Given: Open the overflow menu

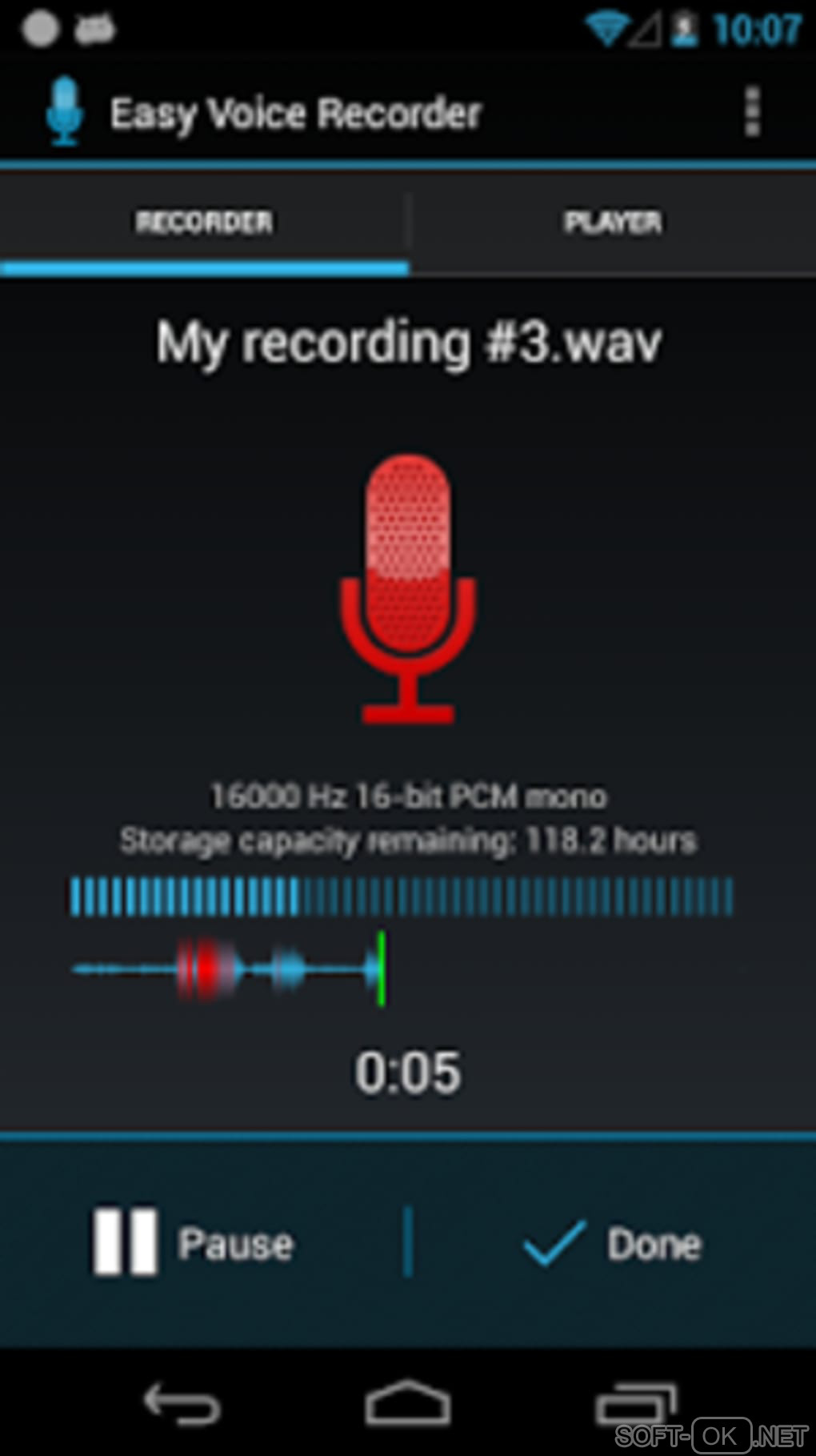Looking at the screenshot, I should pyautogui.click(x=751, y=112).
